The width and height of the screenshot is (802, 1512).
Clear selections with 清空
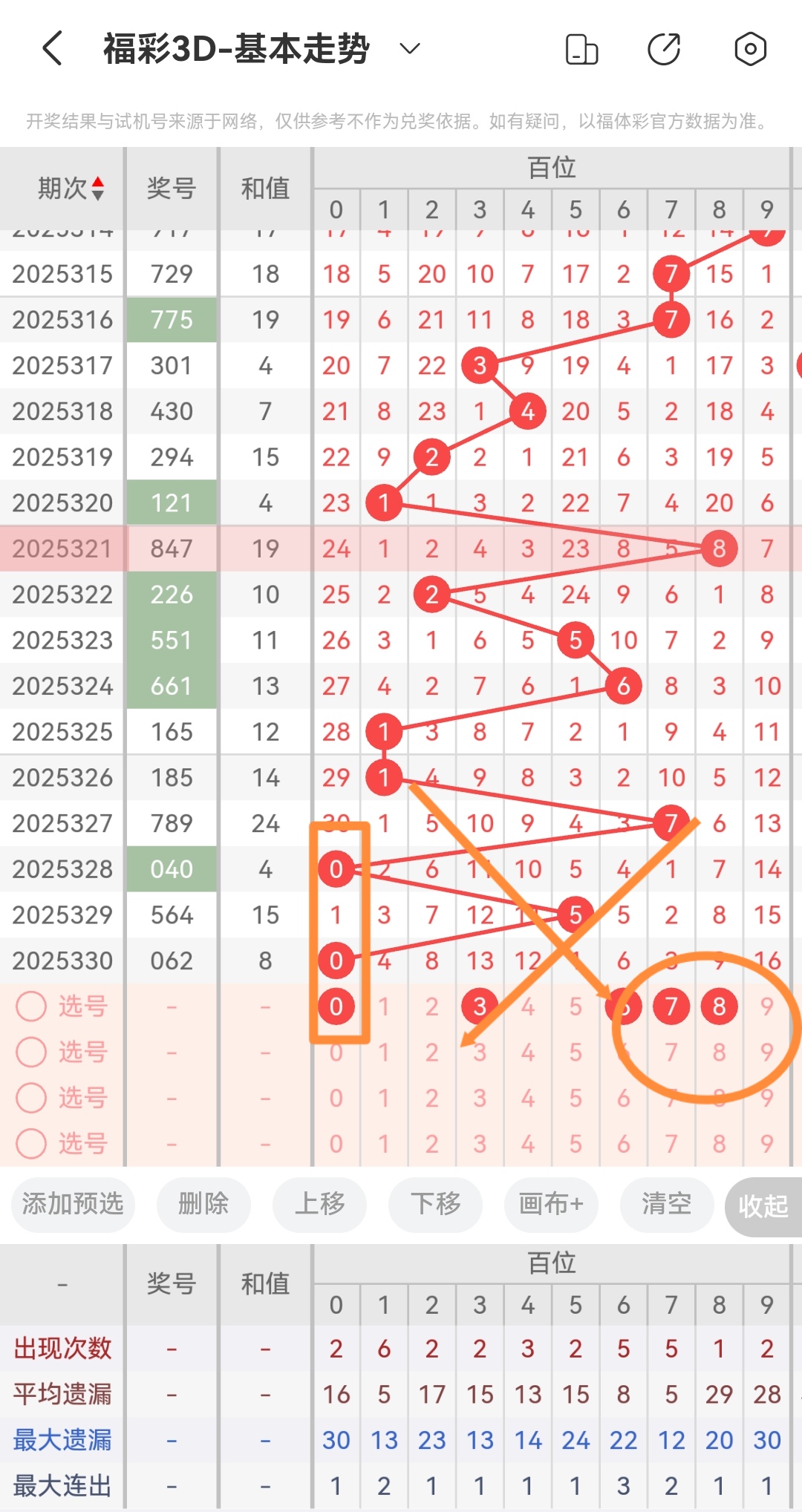666,1204
